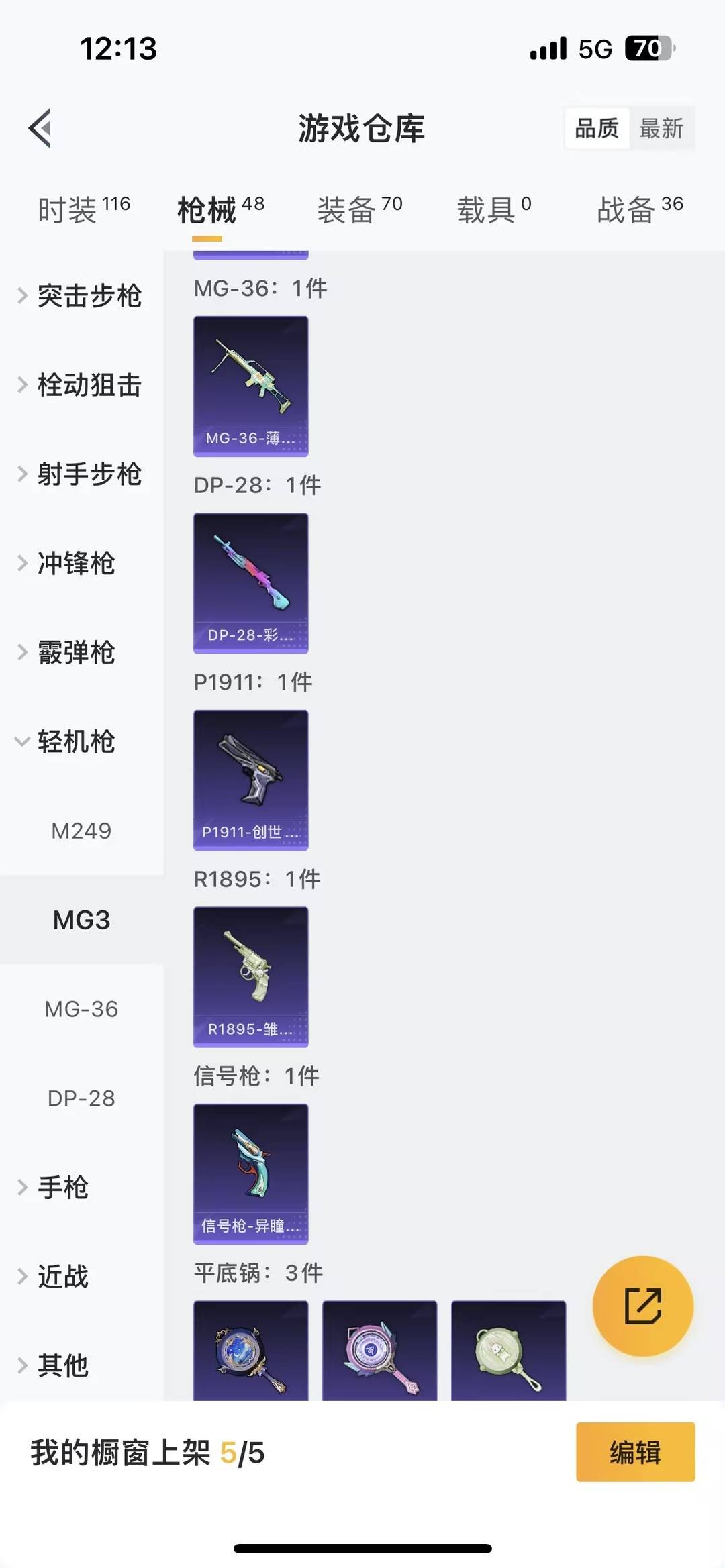Expand the 手枪 category

click(62, 1188)
